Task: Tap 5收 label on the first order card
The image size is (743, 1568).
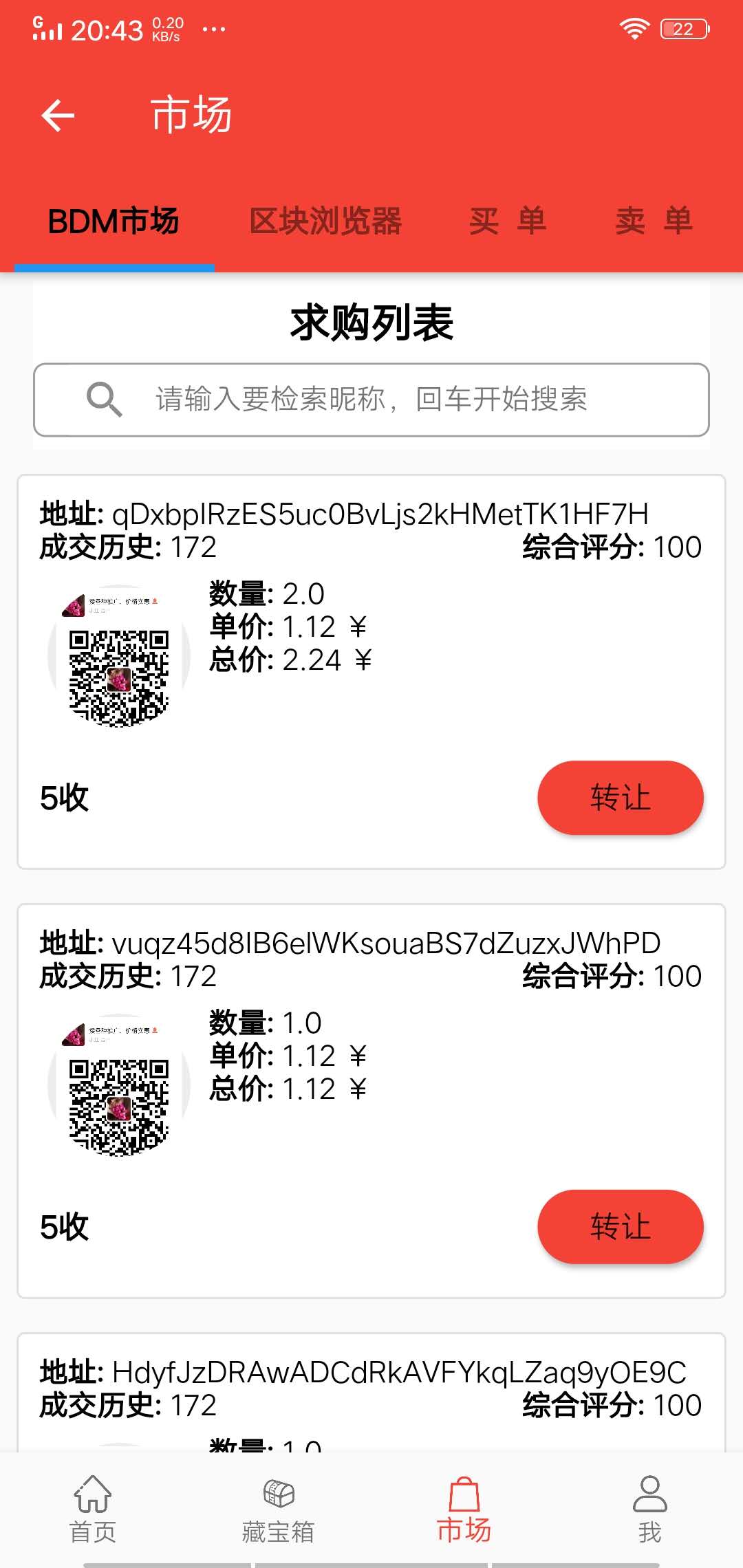Action: (63, 798)
